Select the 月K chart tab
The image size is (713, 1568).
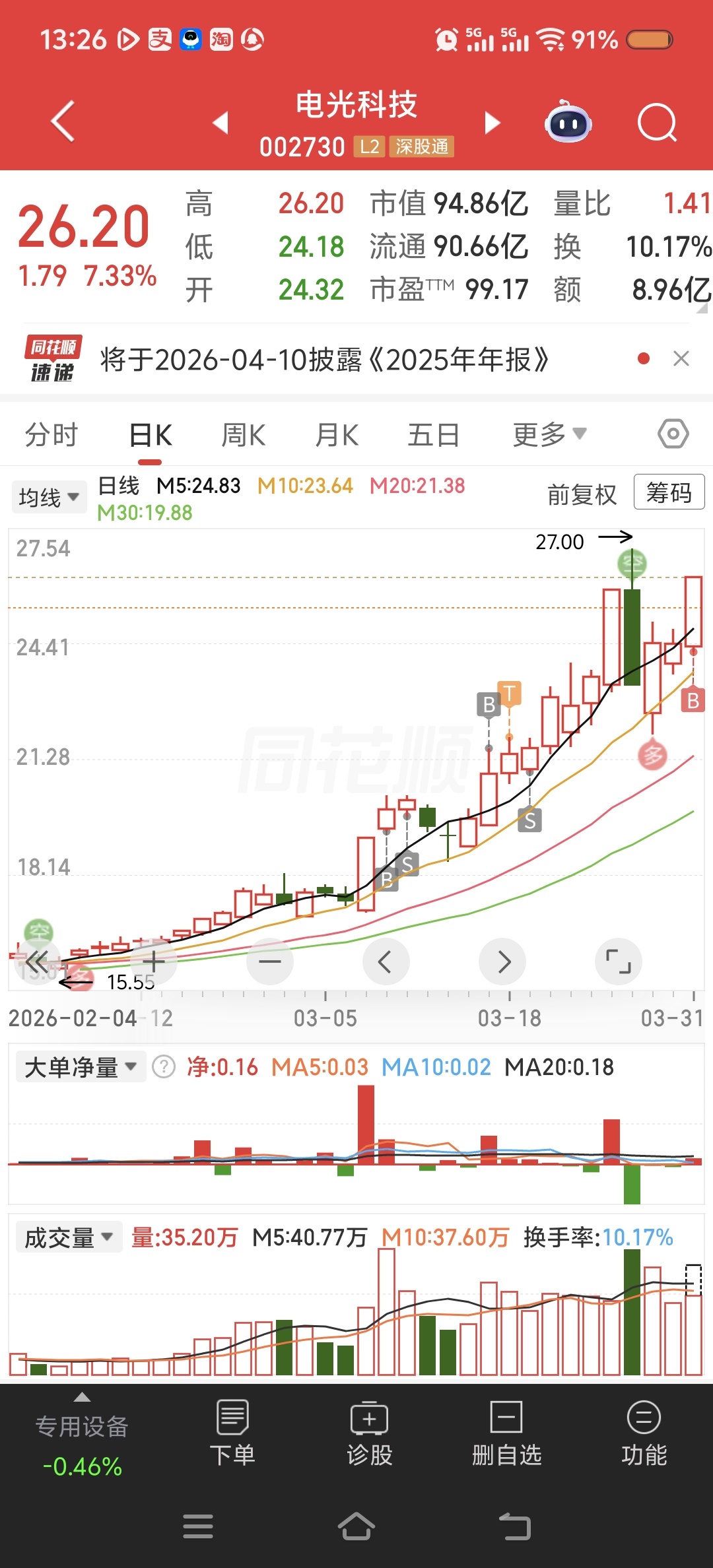[x=337, y=436]
